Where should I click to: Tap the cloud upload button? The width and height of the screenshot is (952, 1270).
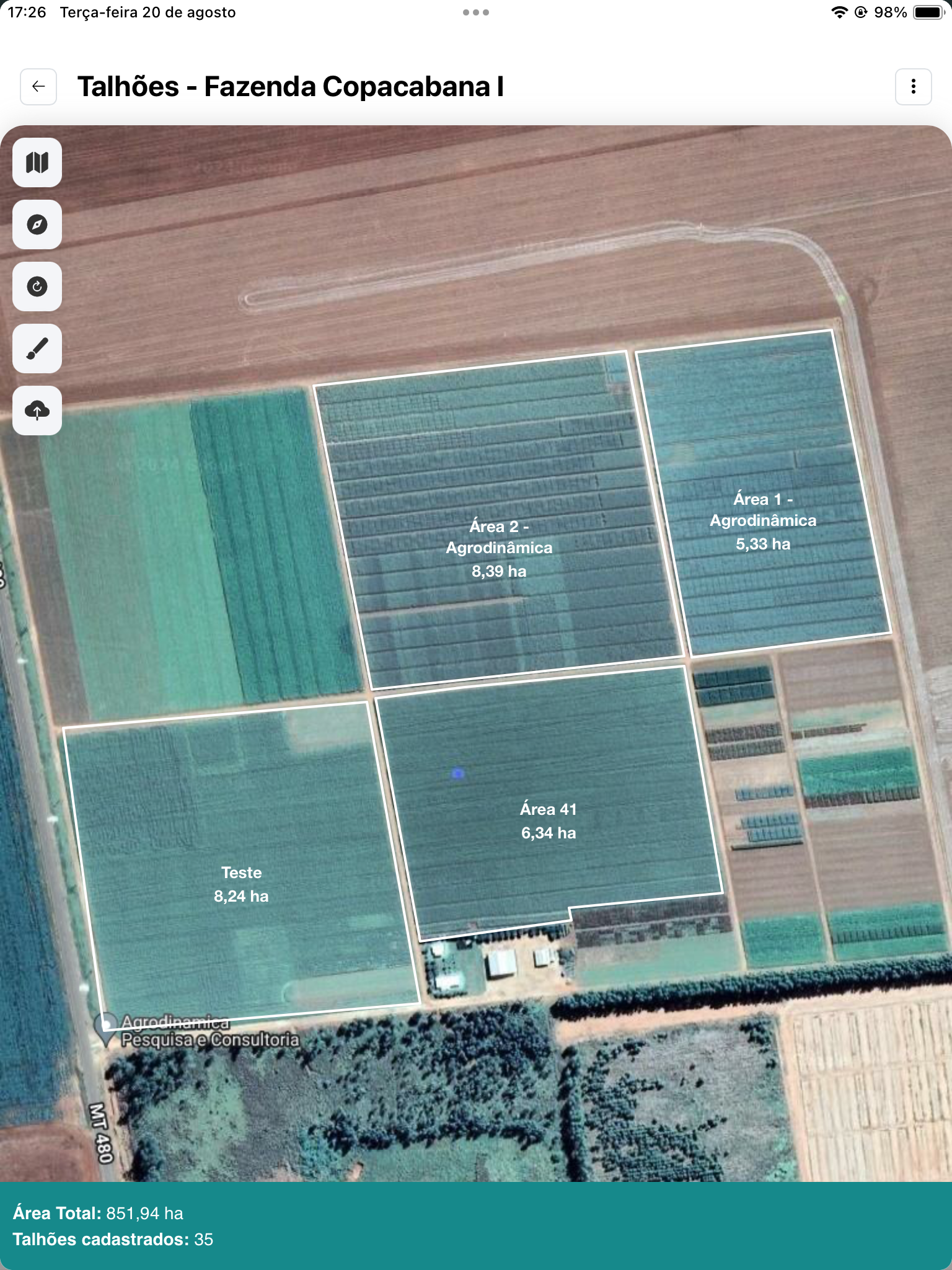tap(37, 411)
